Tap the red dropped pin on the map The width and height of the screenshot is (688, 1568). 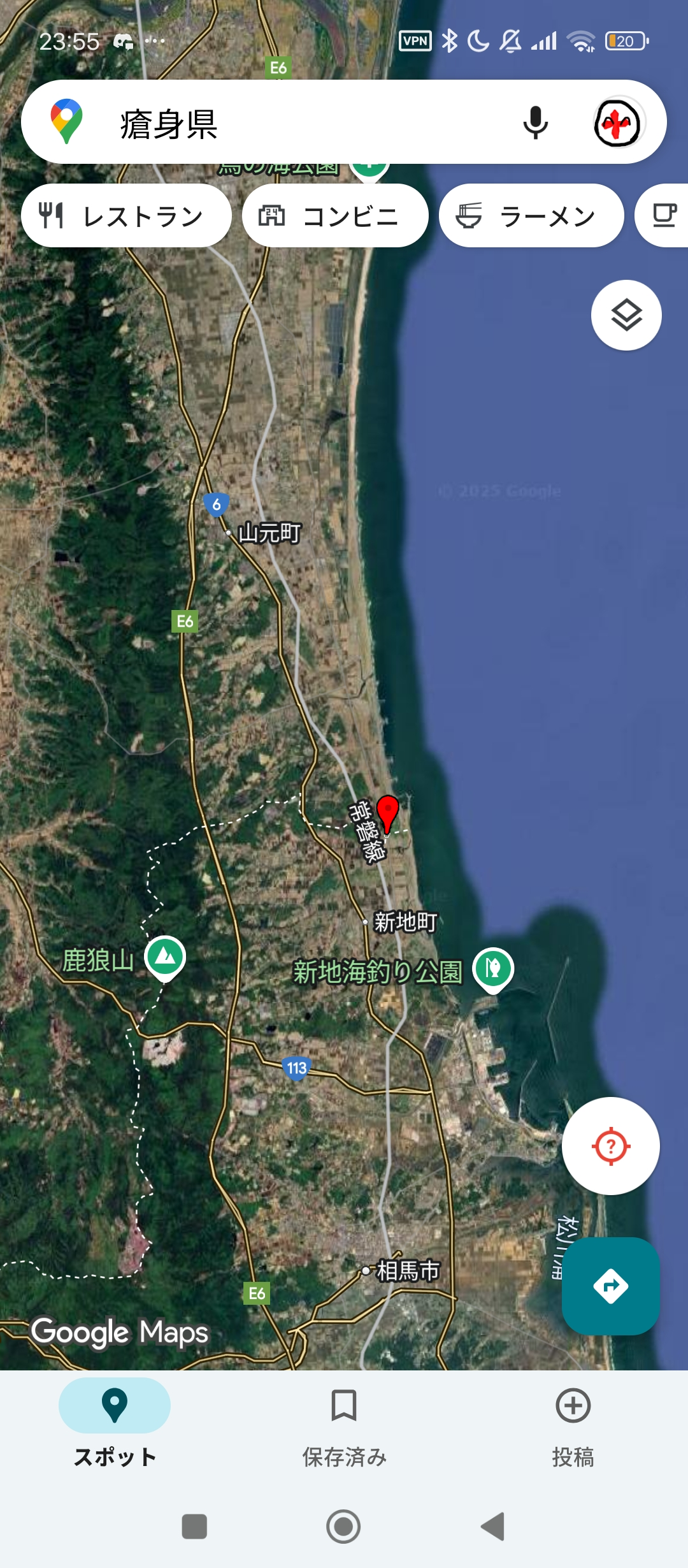[x=387, y=813]
